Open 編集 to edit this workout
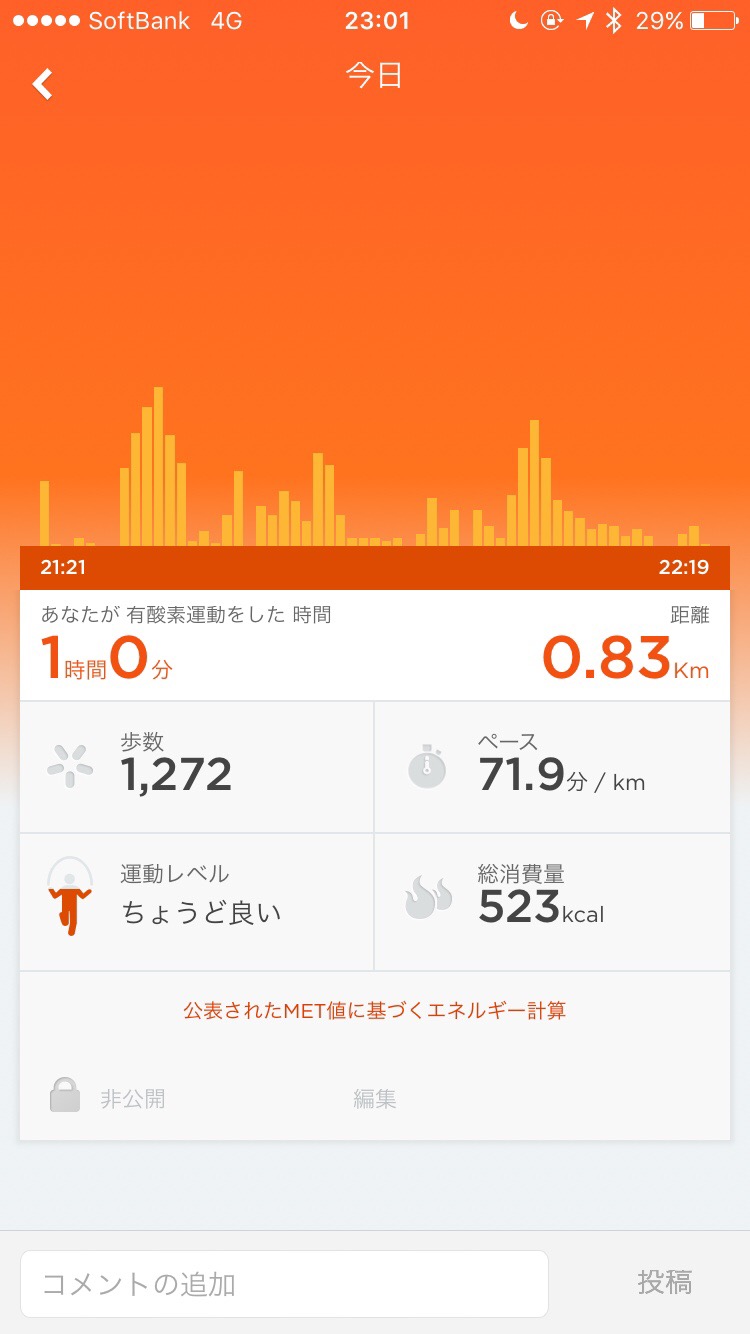Viewport: 750px width, 1334px height. (374, 1098)
